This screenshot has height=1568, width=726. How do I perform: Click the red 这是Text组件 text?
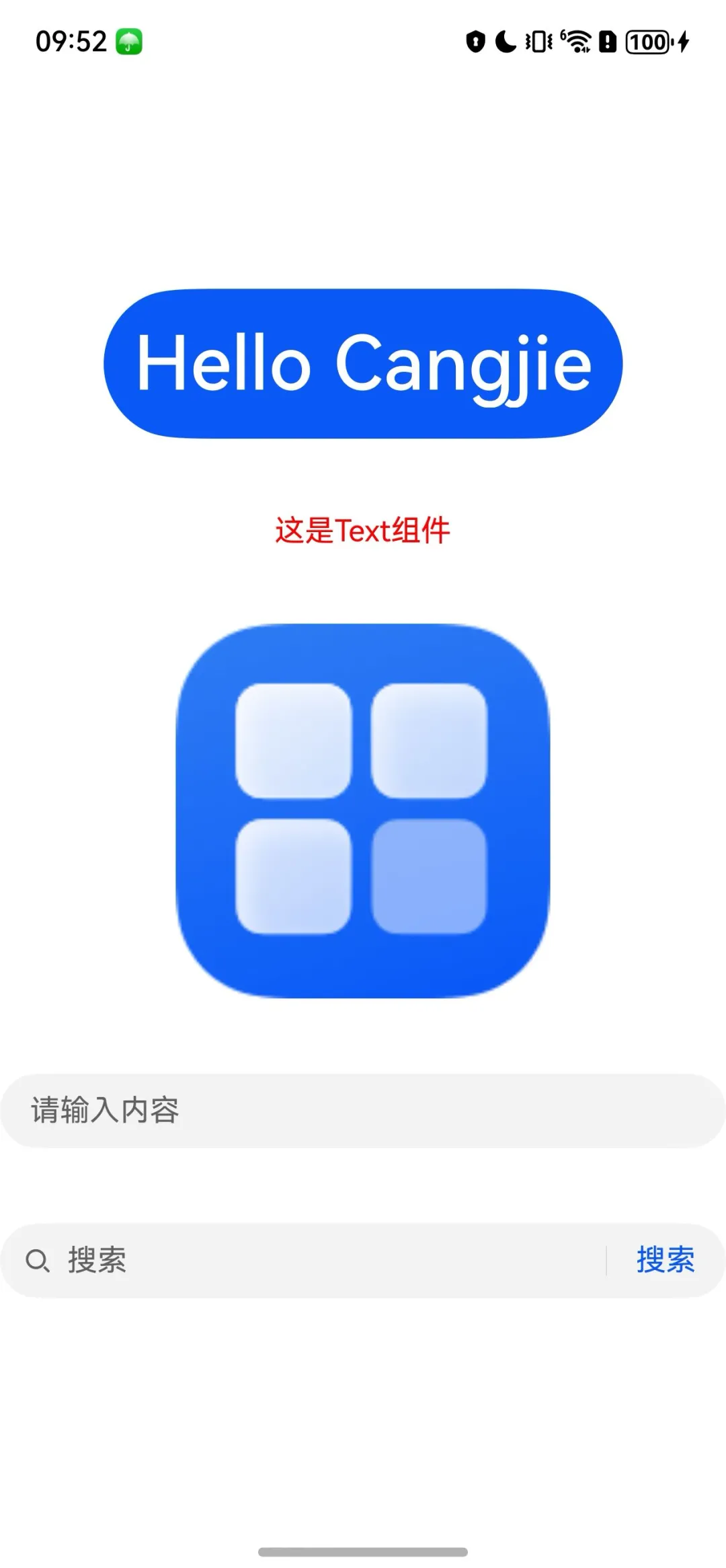pos(363,531)
